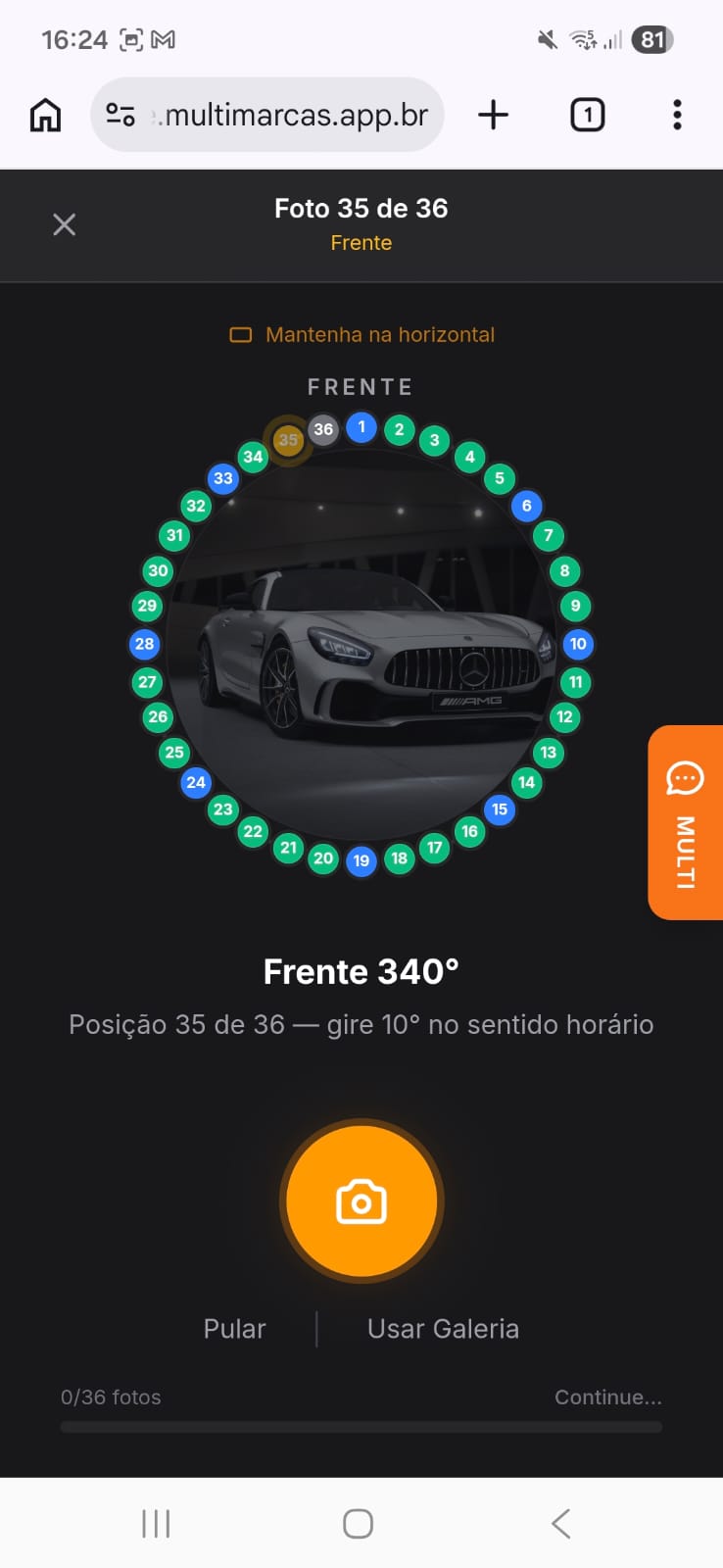723x1568 pixels.
Task: Jump to angle position 18 on the wheel
Action: 399,857
